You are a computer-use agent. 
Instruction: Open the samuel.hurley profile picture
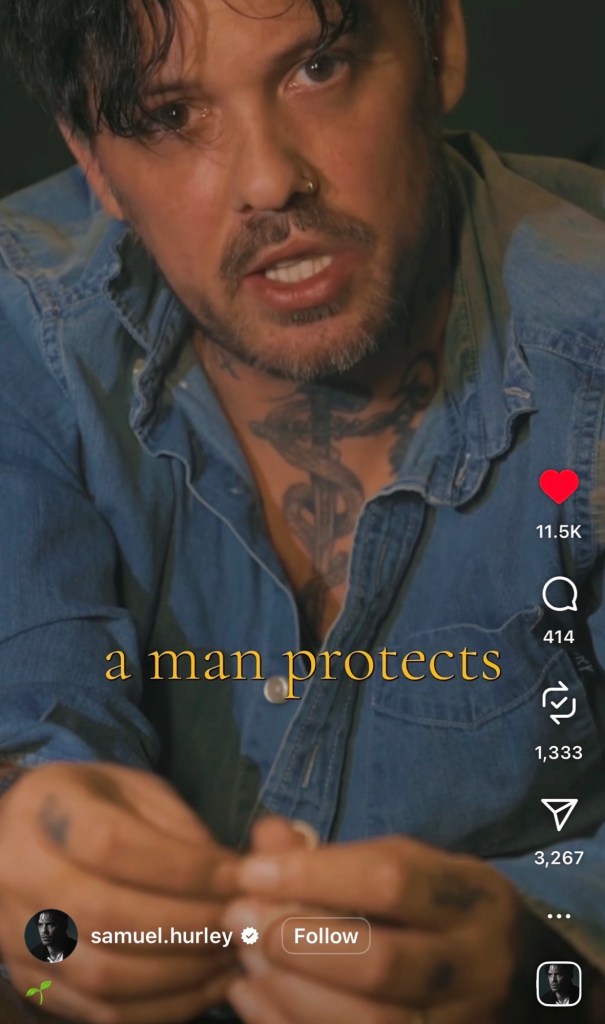coord(51,936)
